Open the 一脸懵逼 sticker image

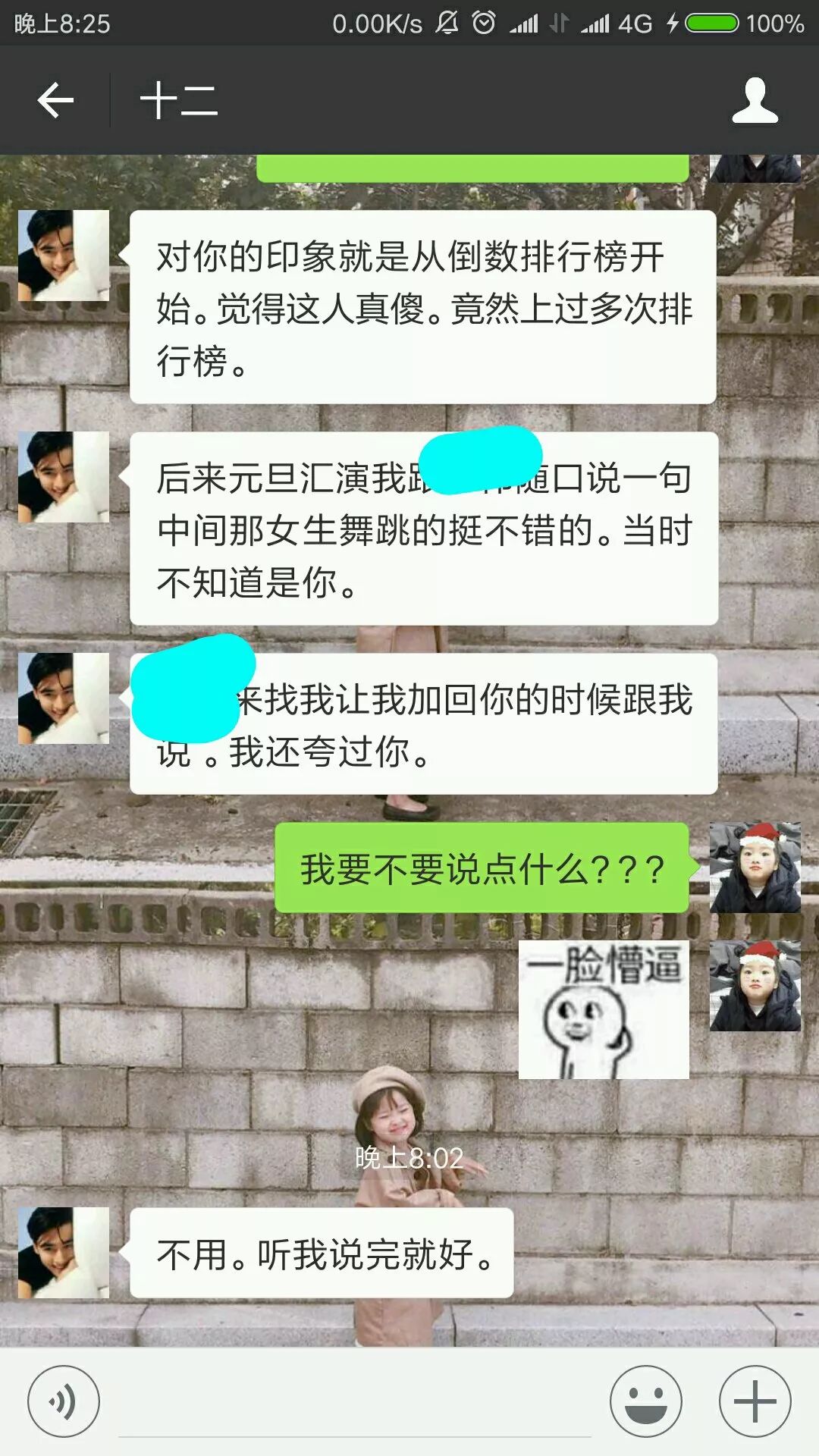coord(604,1009)
